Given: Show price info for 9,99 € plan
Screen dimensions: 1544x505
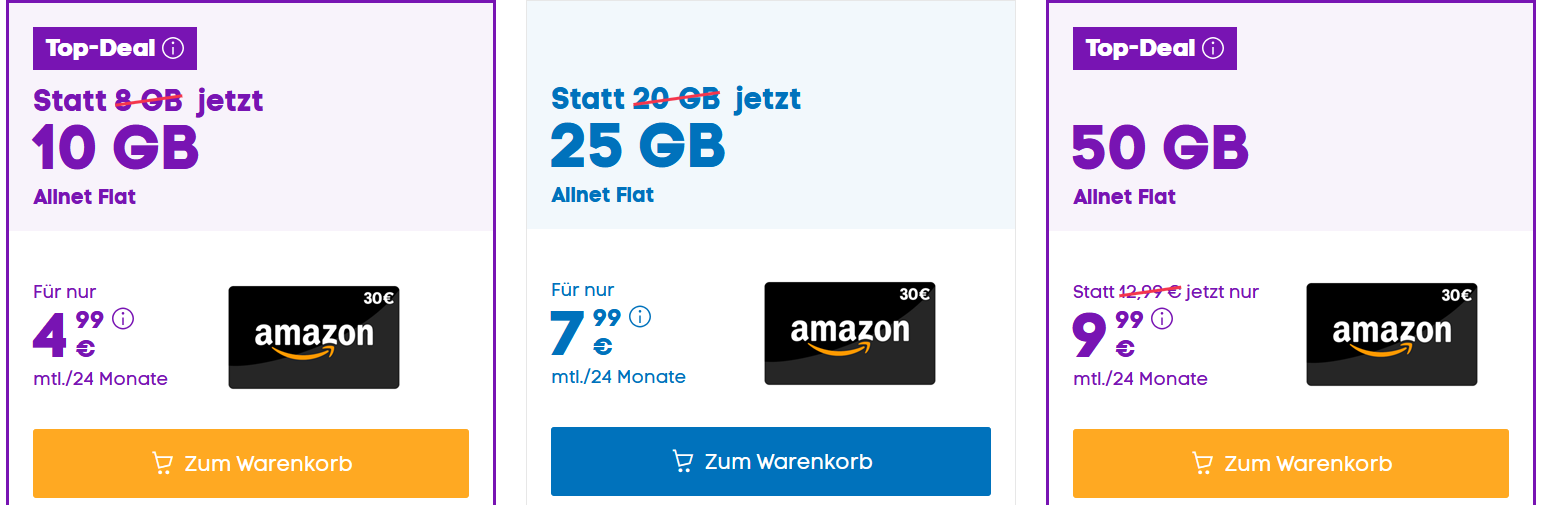Looking at the screenshot, I should (x=1162, y=319).
